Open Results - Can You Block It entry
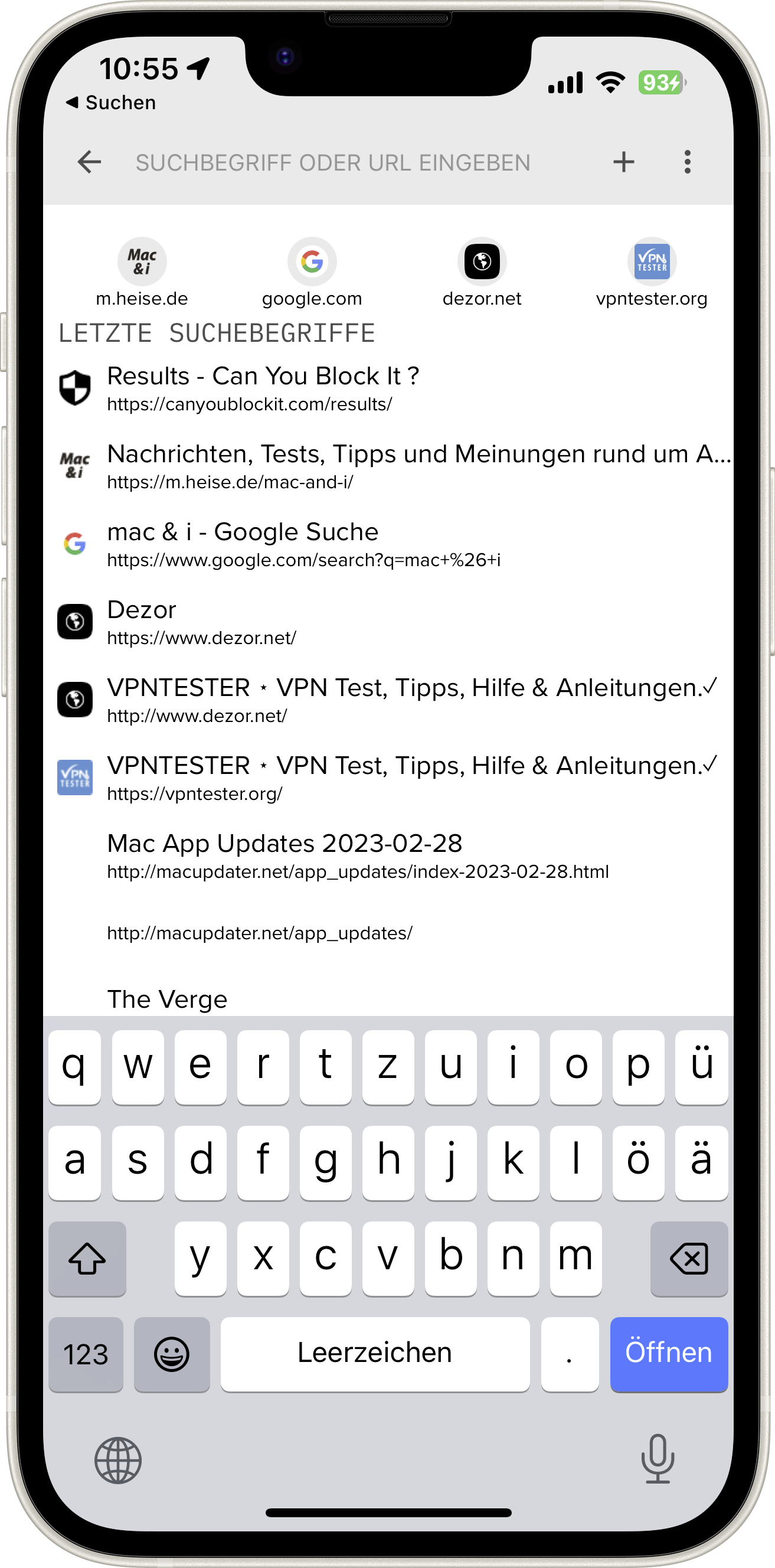 263,388
